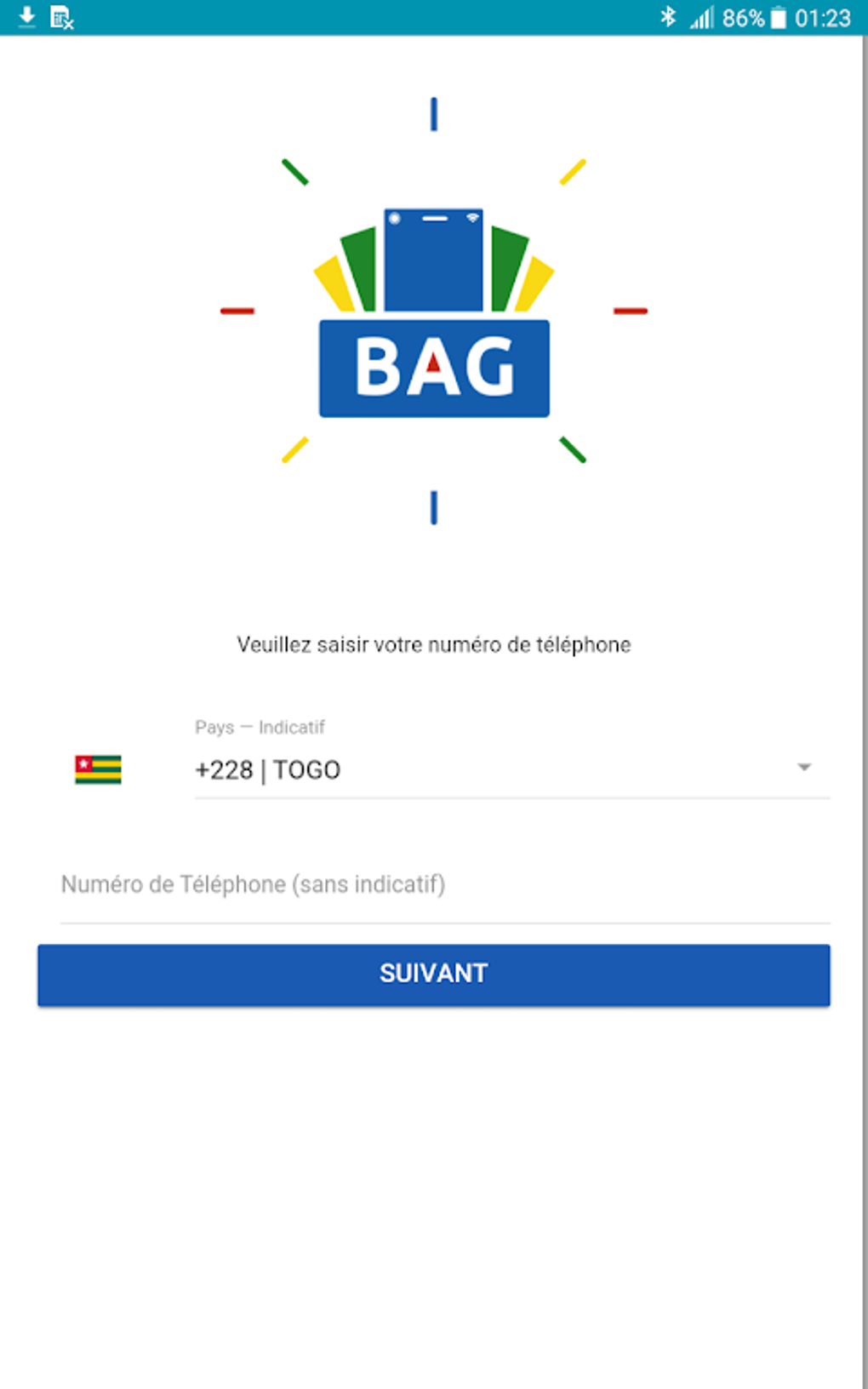Tap the SUIVANT button
The image size is (868, 1389).
434,975
